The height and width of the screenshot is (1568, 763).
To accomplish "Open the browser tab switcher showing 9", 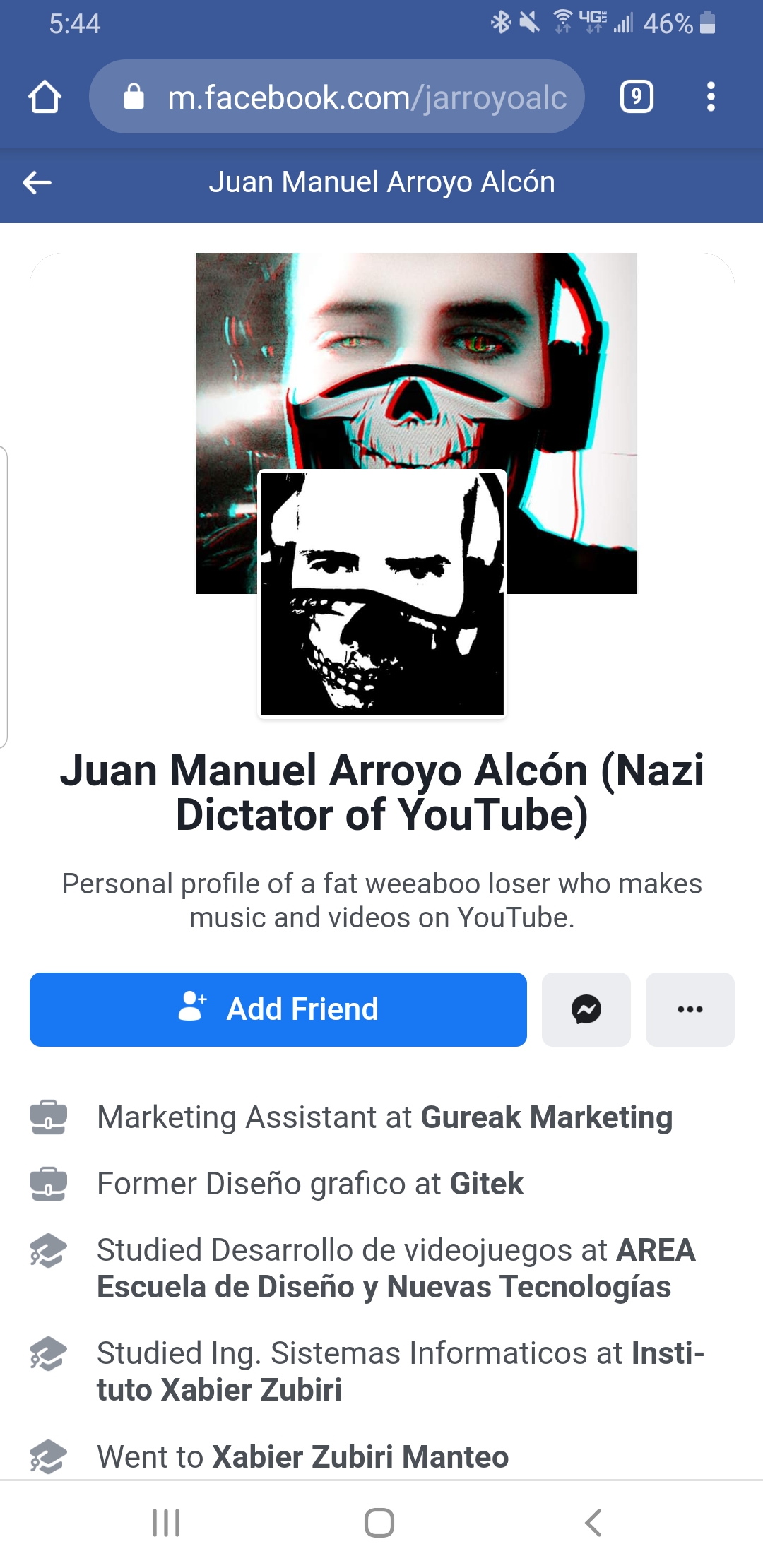I will pyautogui.click(x=637, y=97).
